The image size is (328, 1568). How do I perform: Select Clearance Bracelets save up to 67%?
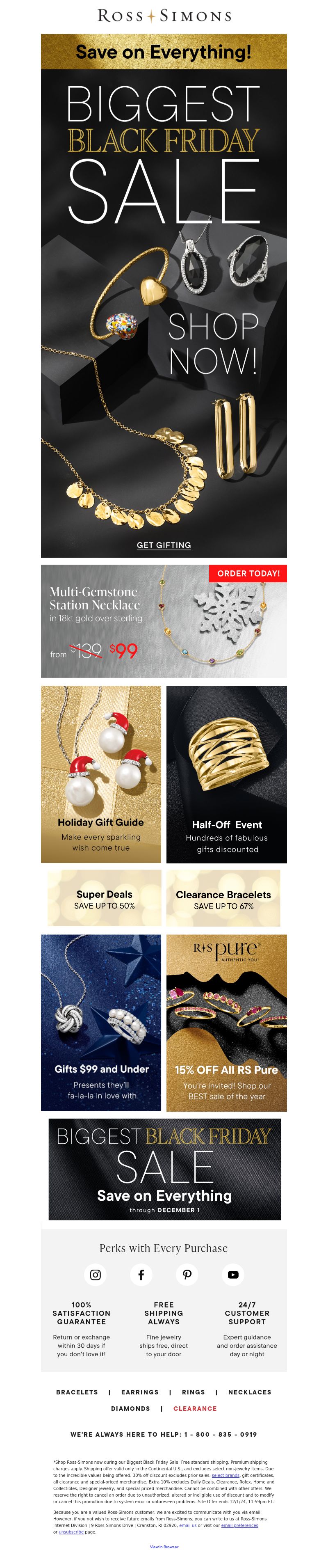[223, 898]
